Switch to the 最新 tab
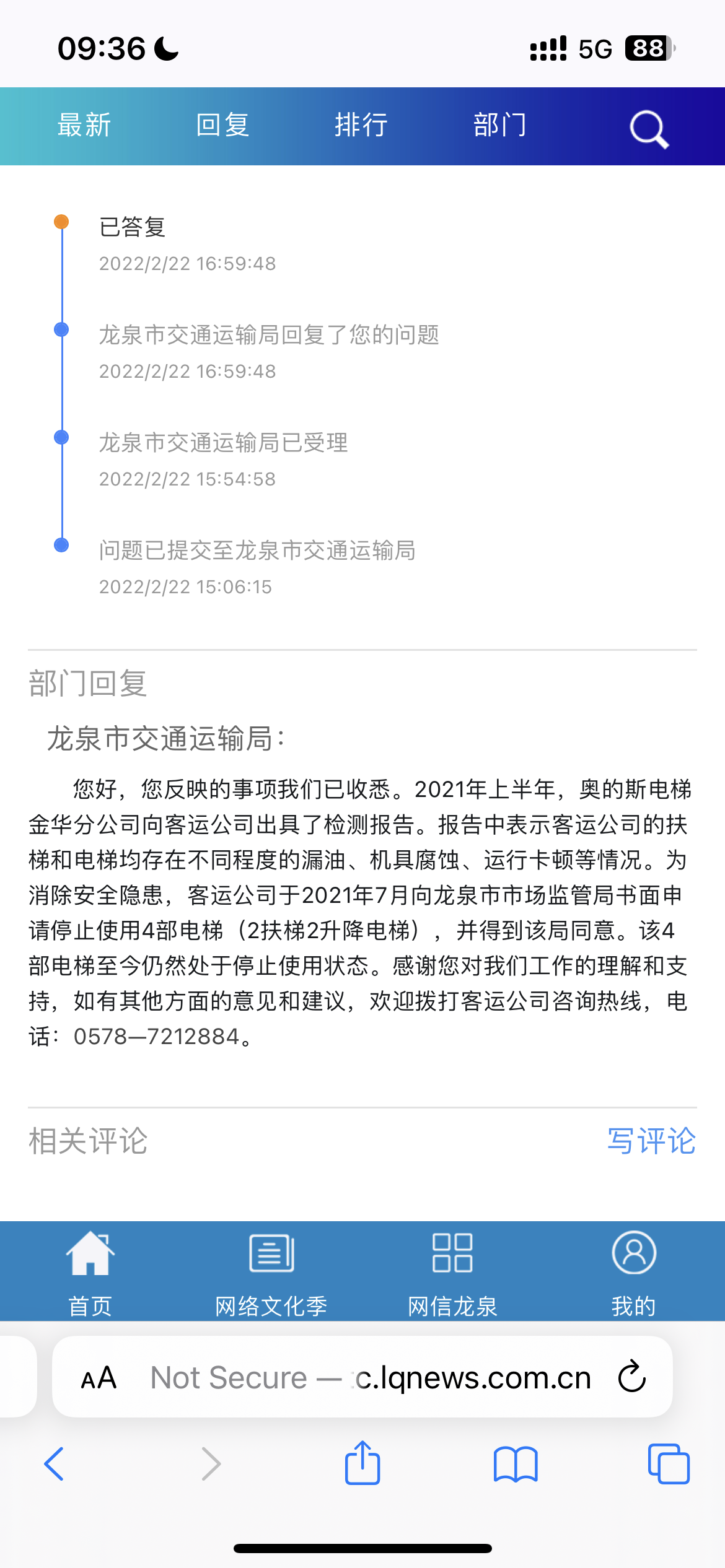725x1568 pixels. point(84,126)
